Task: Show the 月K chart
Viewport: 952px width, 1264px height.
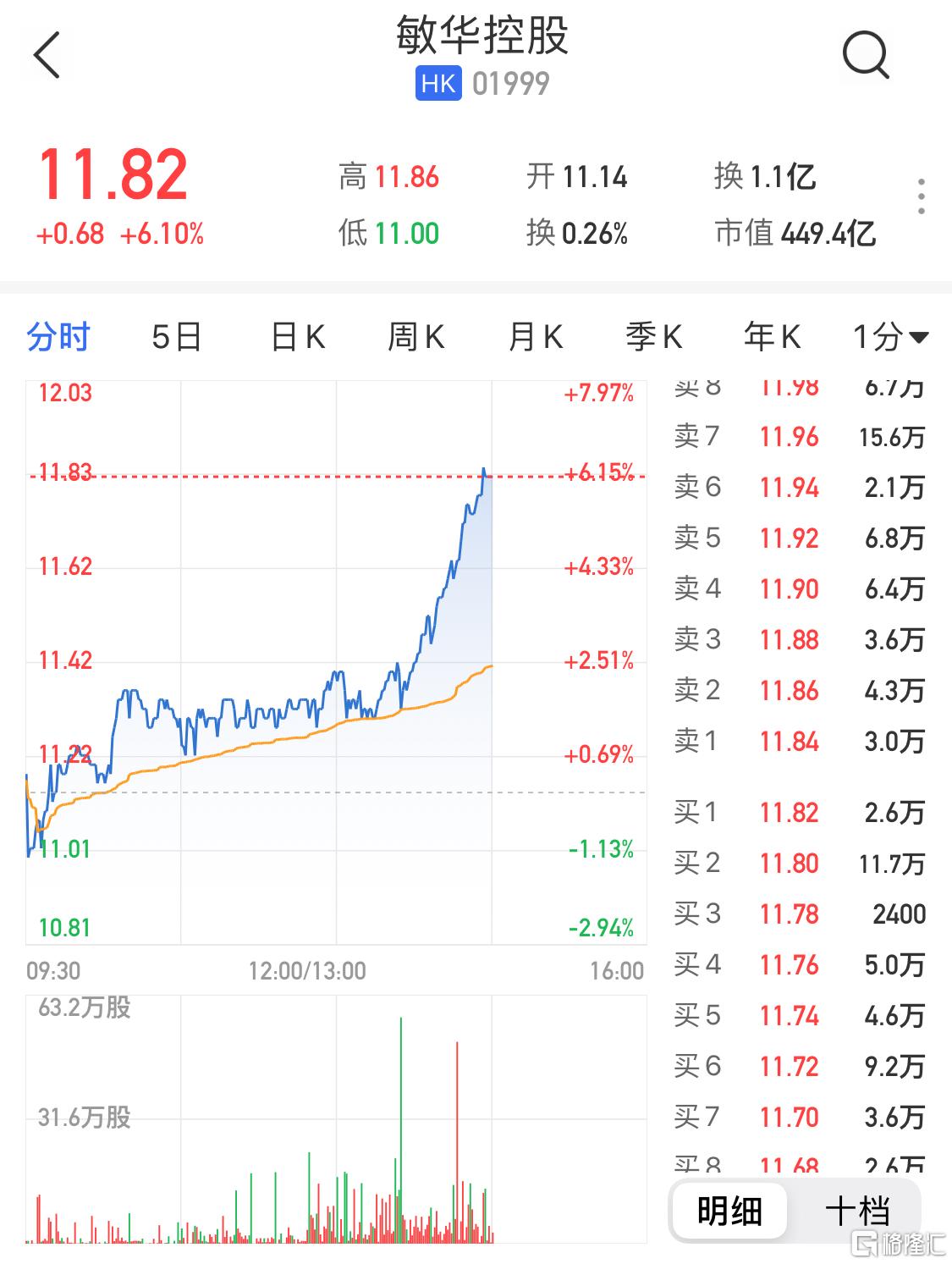Action: click(x=535, y=337)
